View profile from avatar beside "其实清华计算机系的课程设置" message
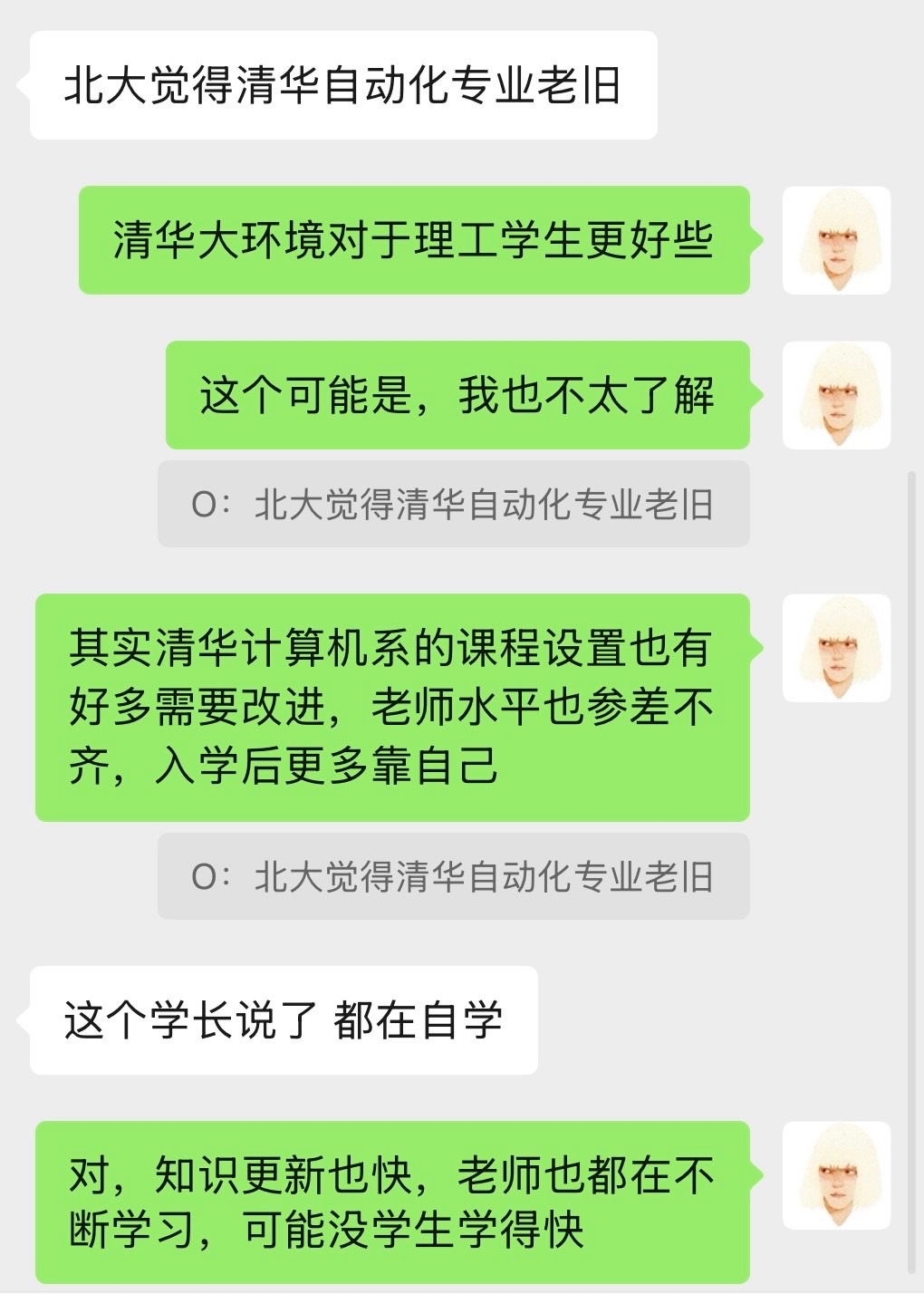 pyautogui.click(x=836, y=648)
